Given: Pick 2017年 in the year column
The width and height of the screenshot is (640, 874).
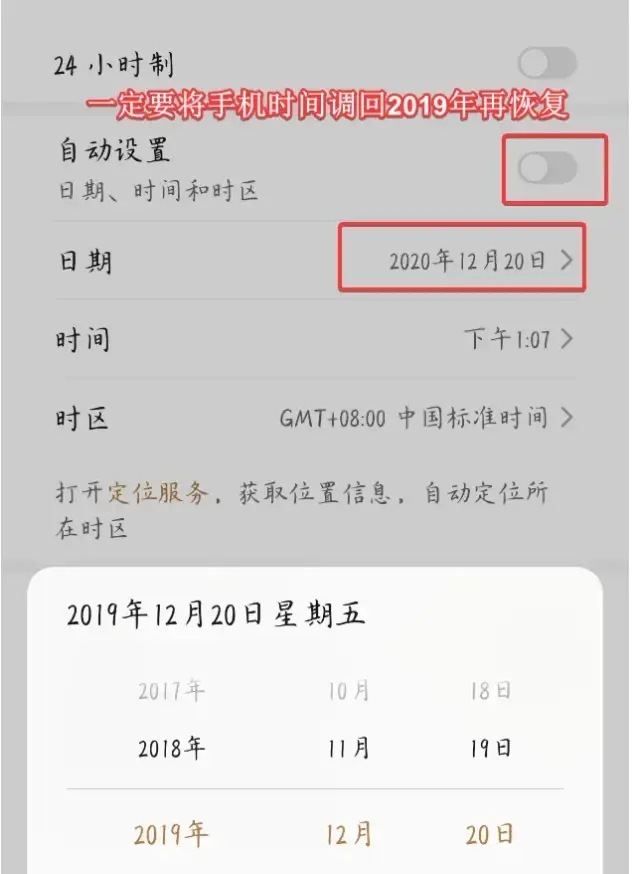Looking at the screenshot, I should [x=170, y=691].
